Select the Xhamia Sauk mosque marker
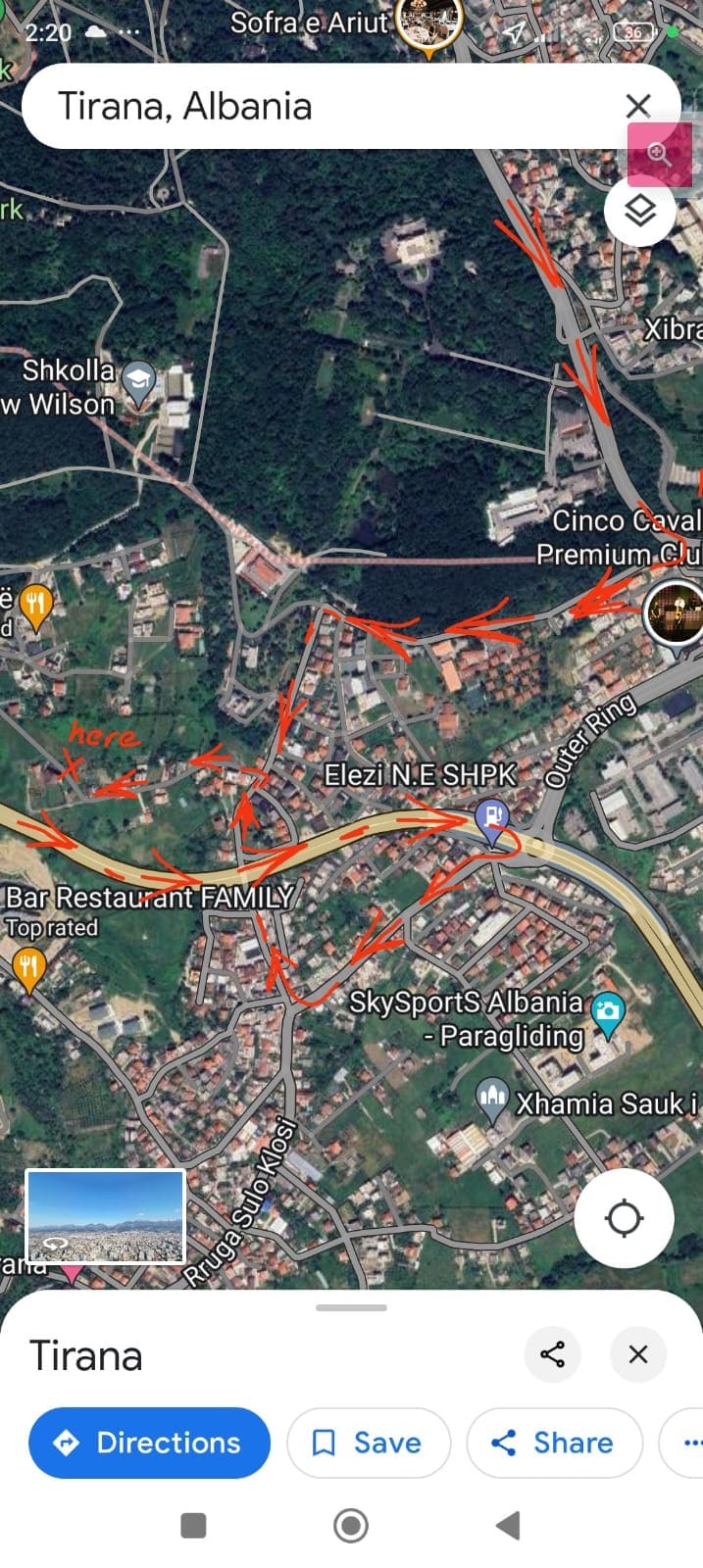Image resolution: width=703 pixels, height=1568 pixels. coord(492,1098)
